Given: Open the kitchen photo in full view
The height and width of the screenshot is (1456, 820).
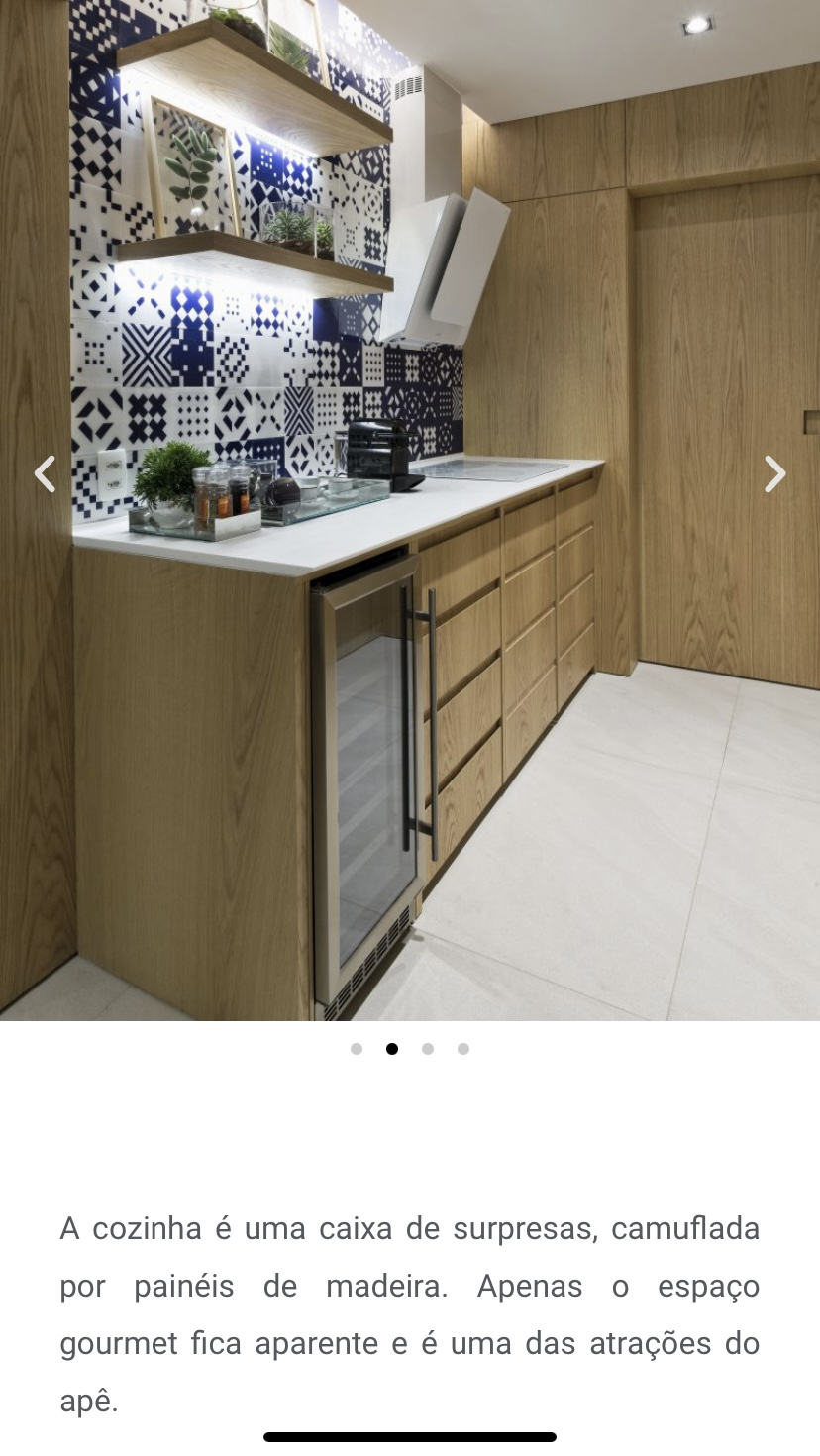Looking at the screenshot, I should click(x=410, y=510).
